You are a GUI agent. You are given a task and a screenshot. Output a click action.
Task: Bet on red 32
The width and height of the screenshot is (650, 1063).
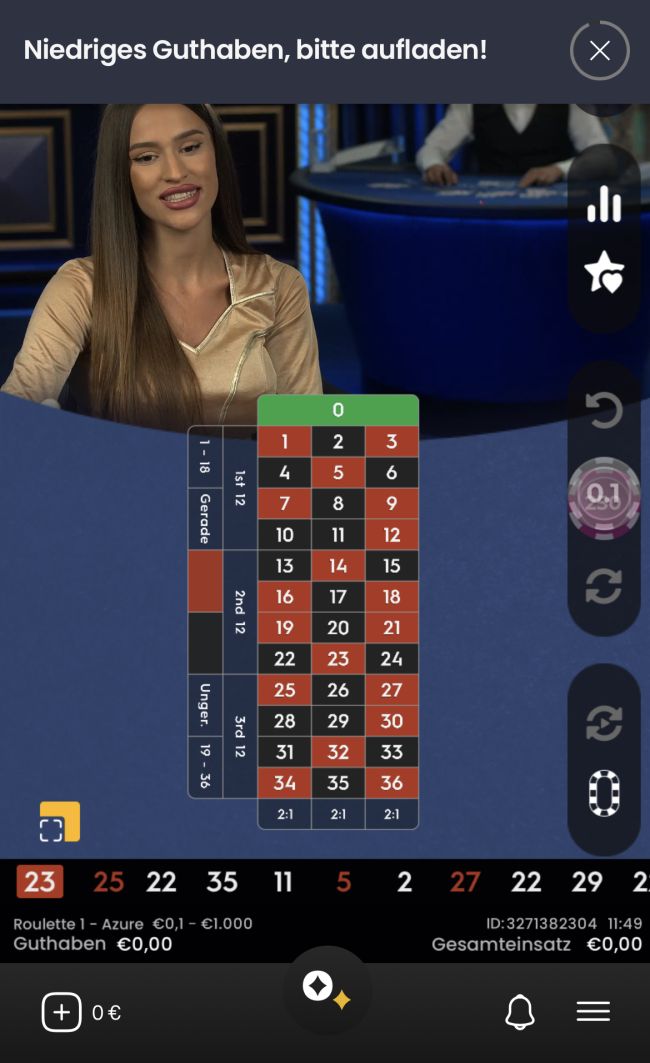[338, 751]
